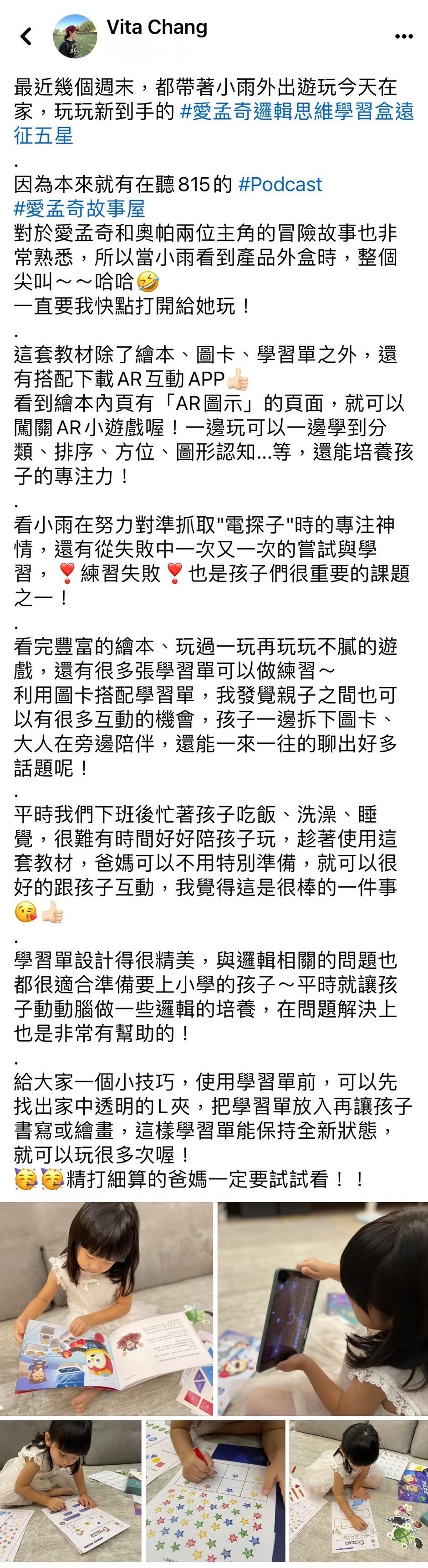Open photo of girl on worksheet by sofa
Image resolution: width=428 pixels, height=1568 pixels.
[x=71, y=1491]
